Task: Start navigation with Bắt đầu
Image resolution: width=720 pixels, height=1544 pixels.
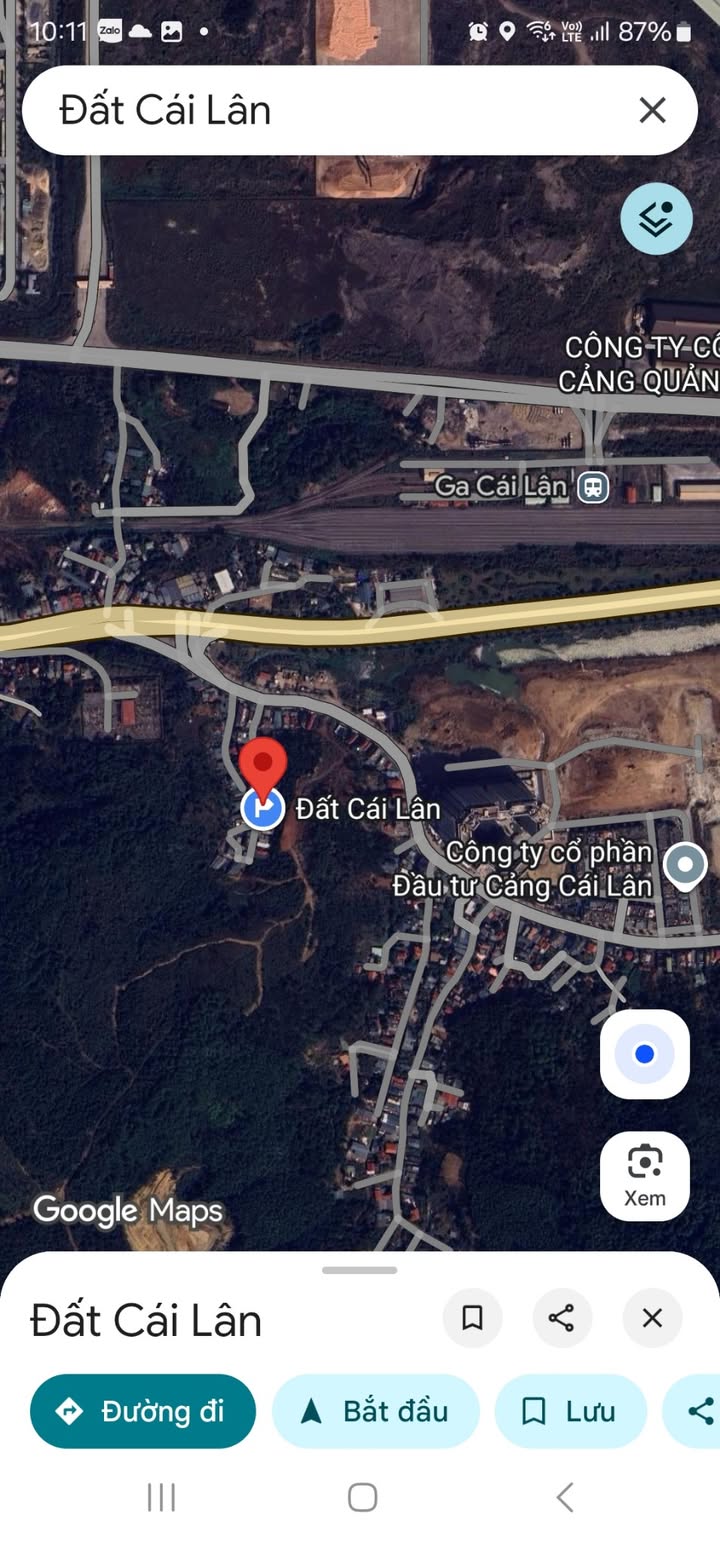Action: pyautogui.click(x=375, y=1411)
